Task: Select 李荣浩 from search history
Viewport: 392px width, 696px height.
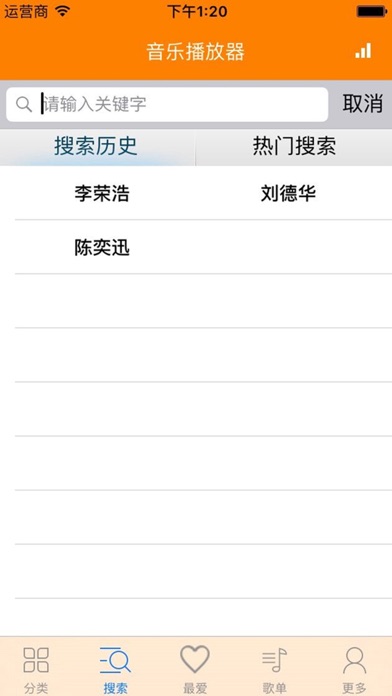Action: [102, 194]
